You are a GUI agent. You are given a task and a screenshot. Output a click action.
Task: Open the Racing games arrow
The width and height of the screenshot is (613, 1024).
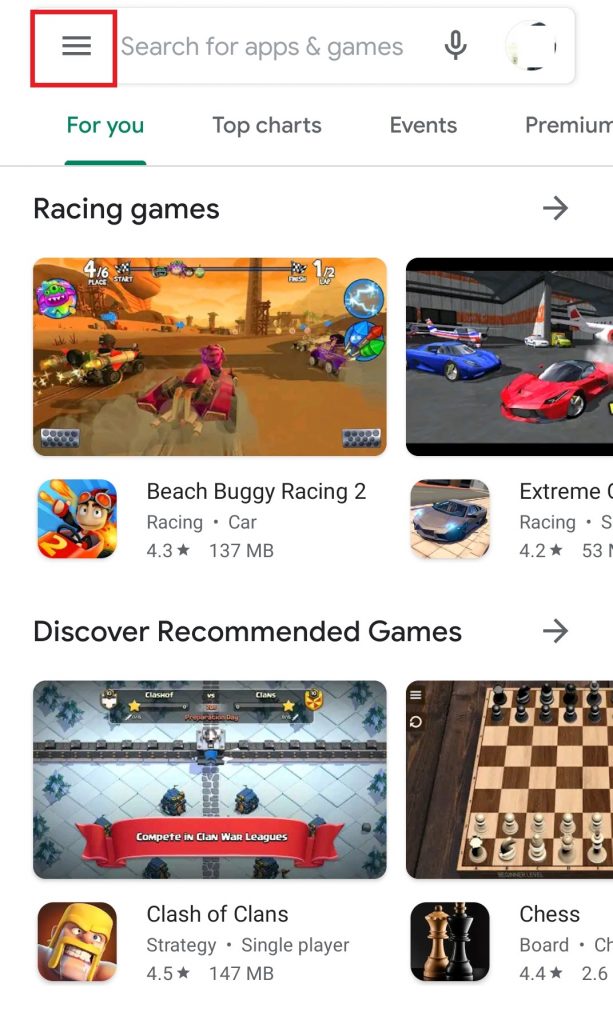[x=554, y=208]
